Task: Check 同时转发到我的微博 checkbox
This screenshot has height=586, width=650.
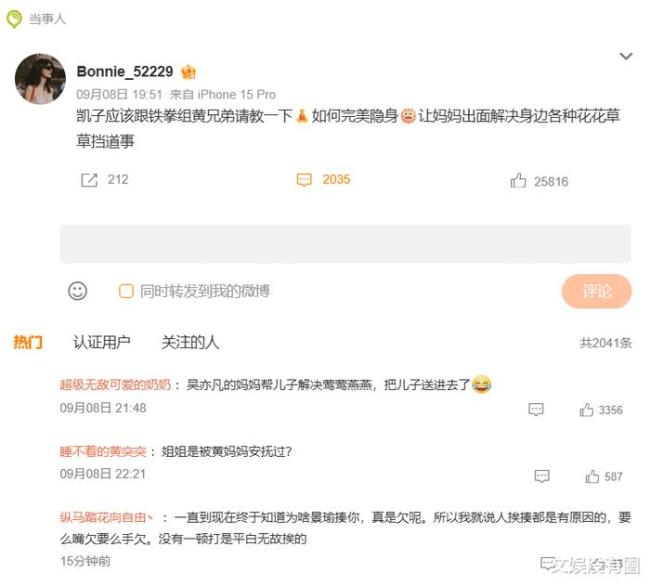Action: [126, 291]
